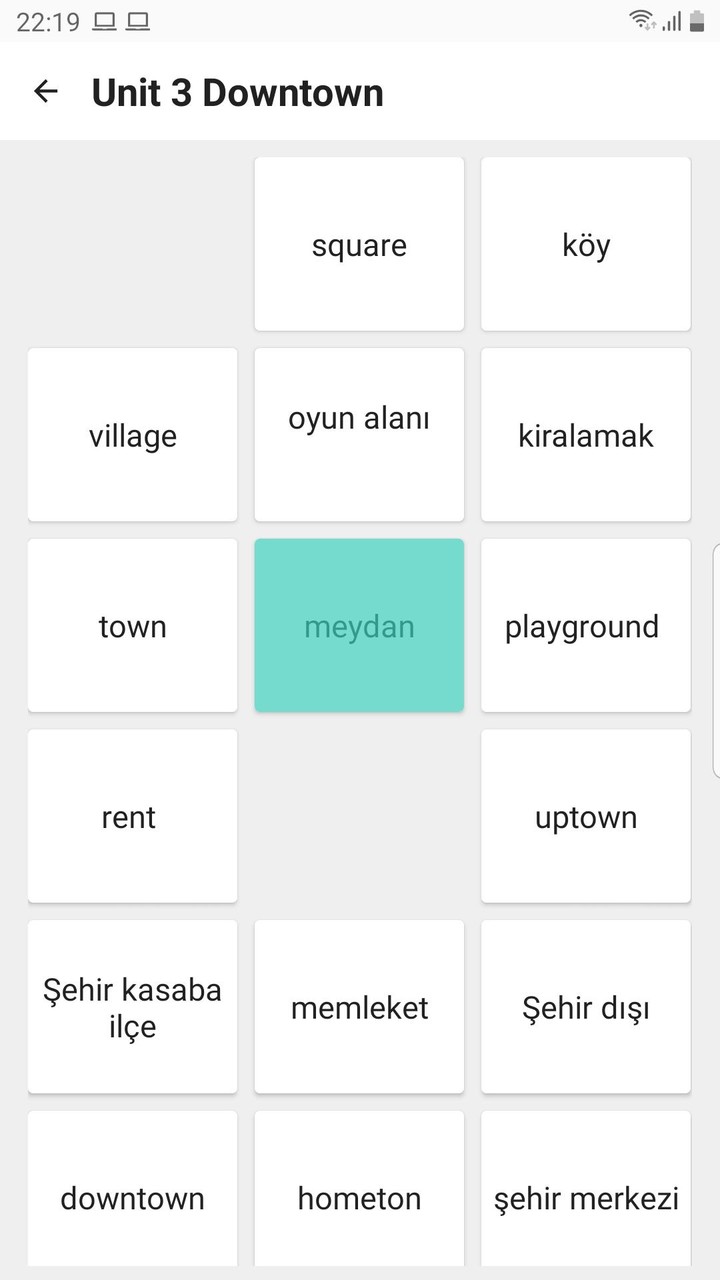
Task: Tap the Şehir kasaba ilçe card
Action: (x=132, y=1006)
